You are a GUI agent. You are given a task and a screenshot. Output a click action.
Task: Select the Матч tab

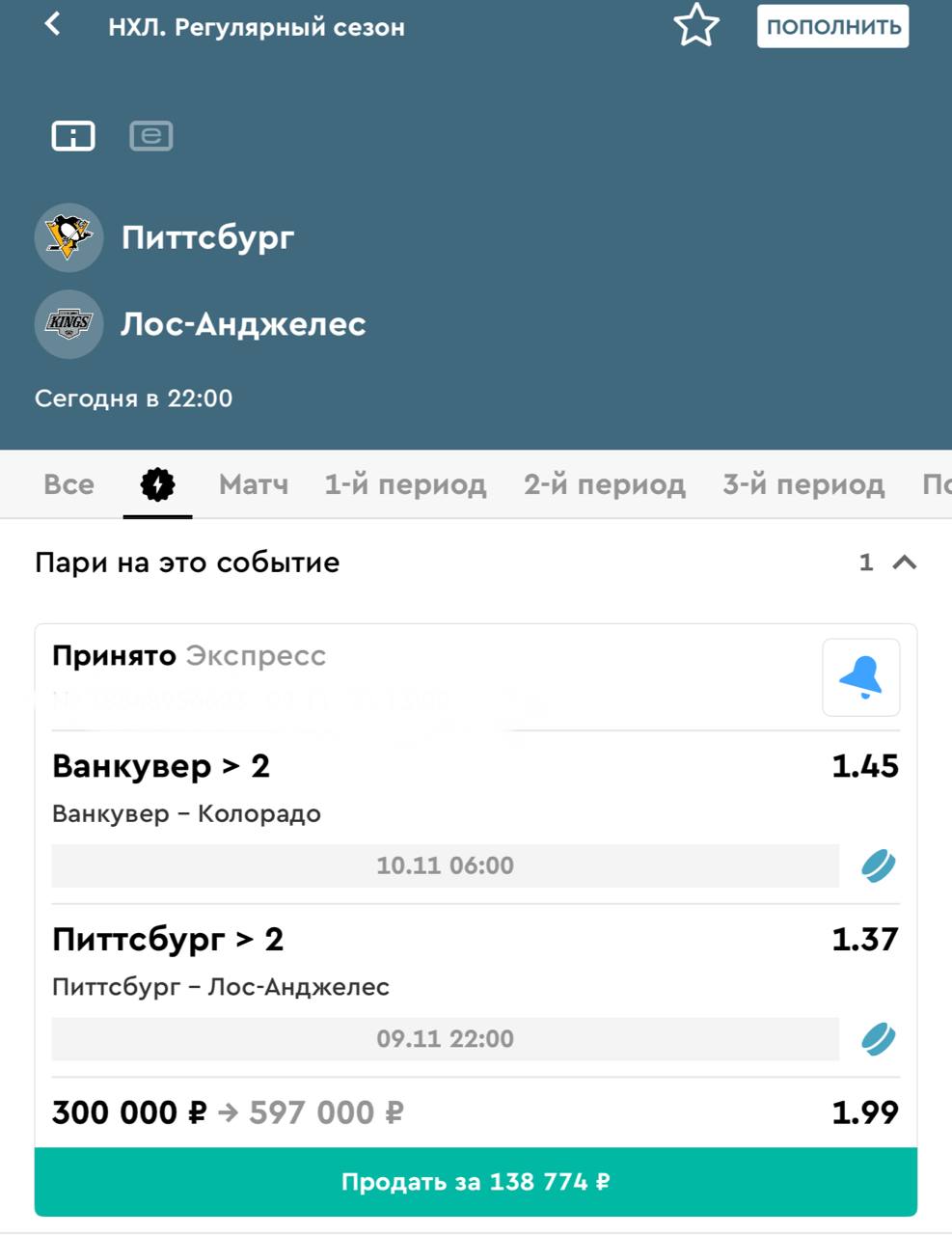tap(254, 484)
